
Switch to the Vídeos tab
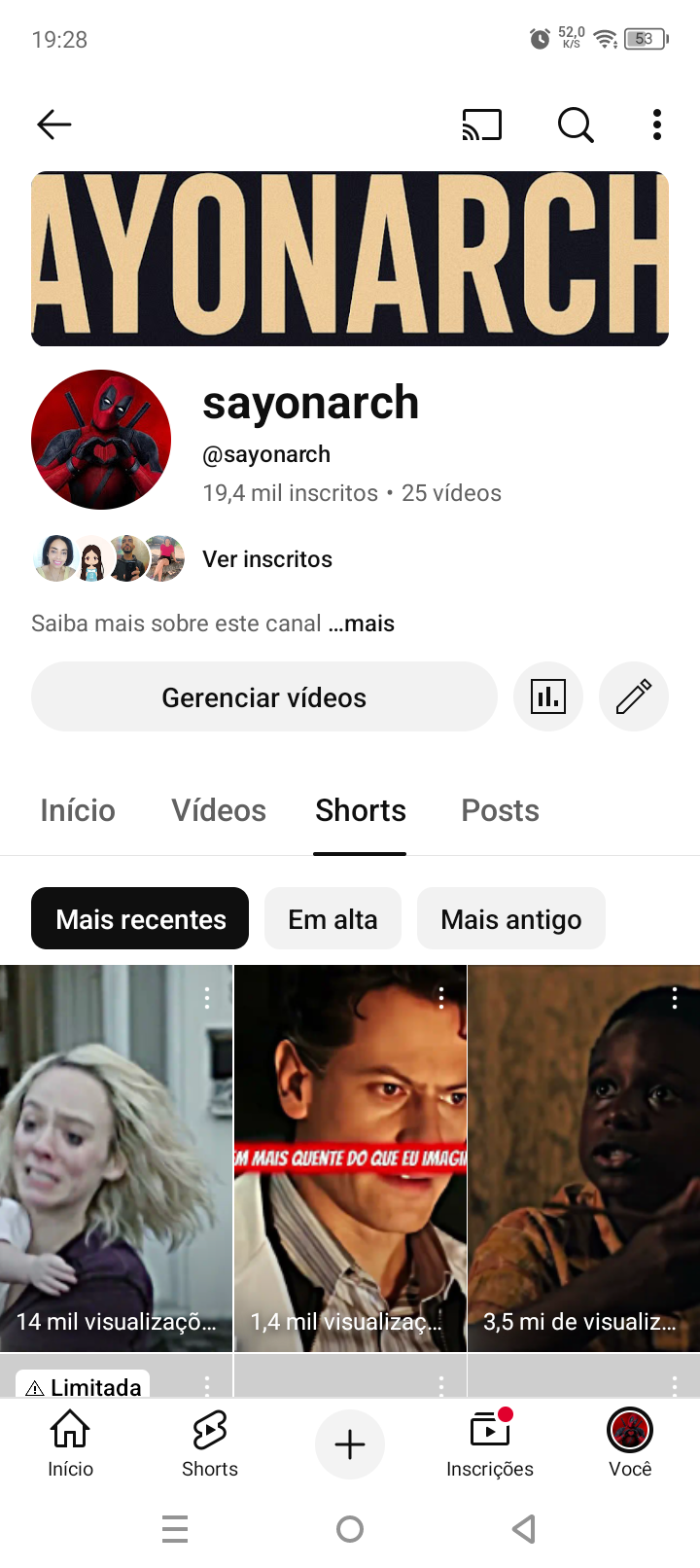click(x=219, y=810)
